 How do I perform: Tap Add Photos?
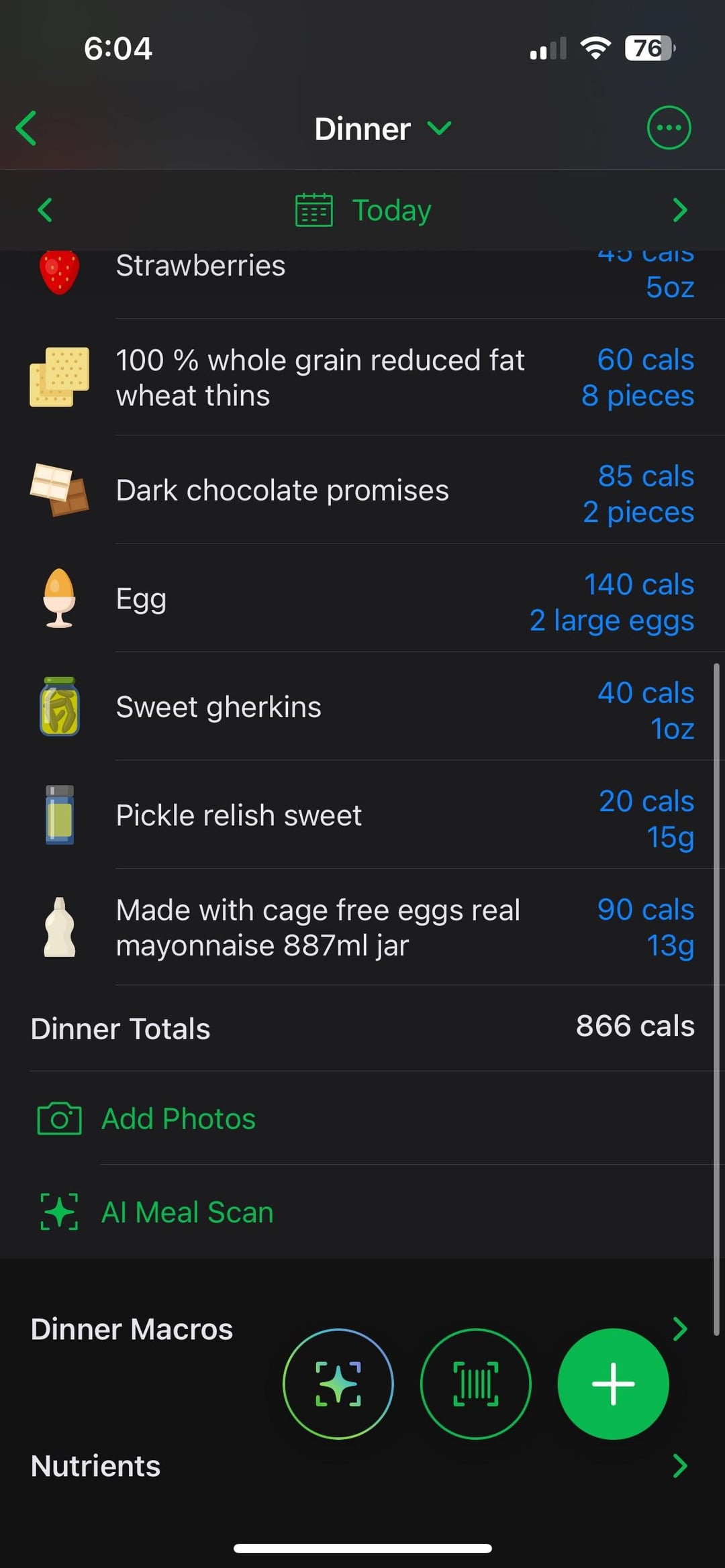click(362, 1118)
